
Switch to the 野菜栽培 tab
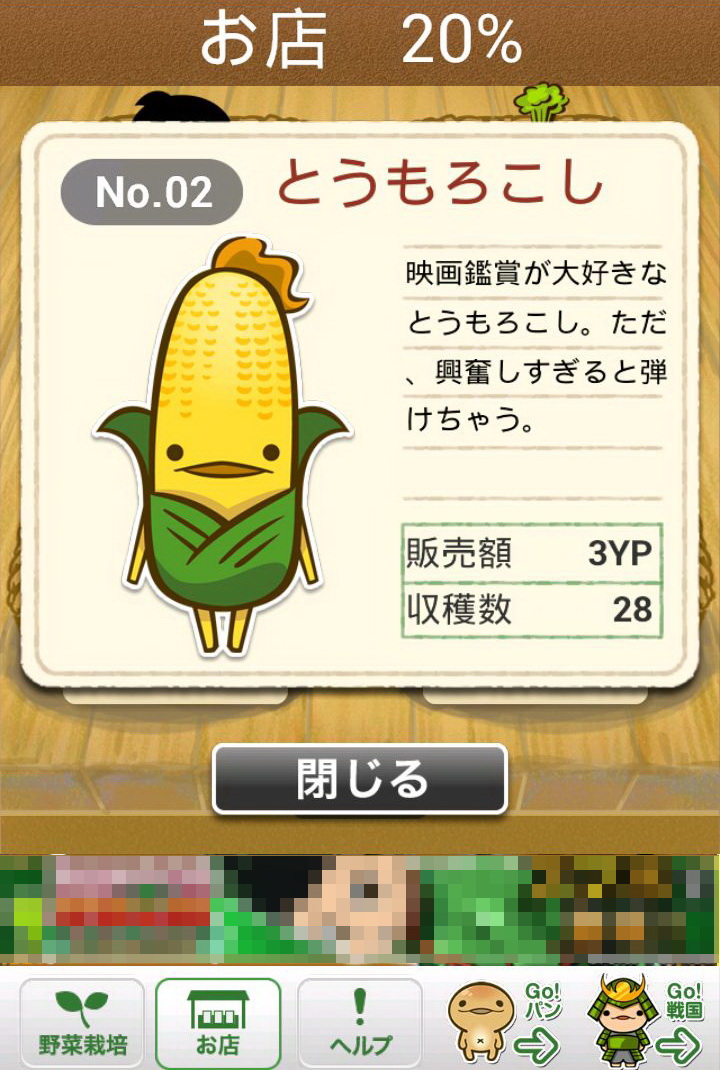tap(82, 1023)
